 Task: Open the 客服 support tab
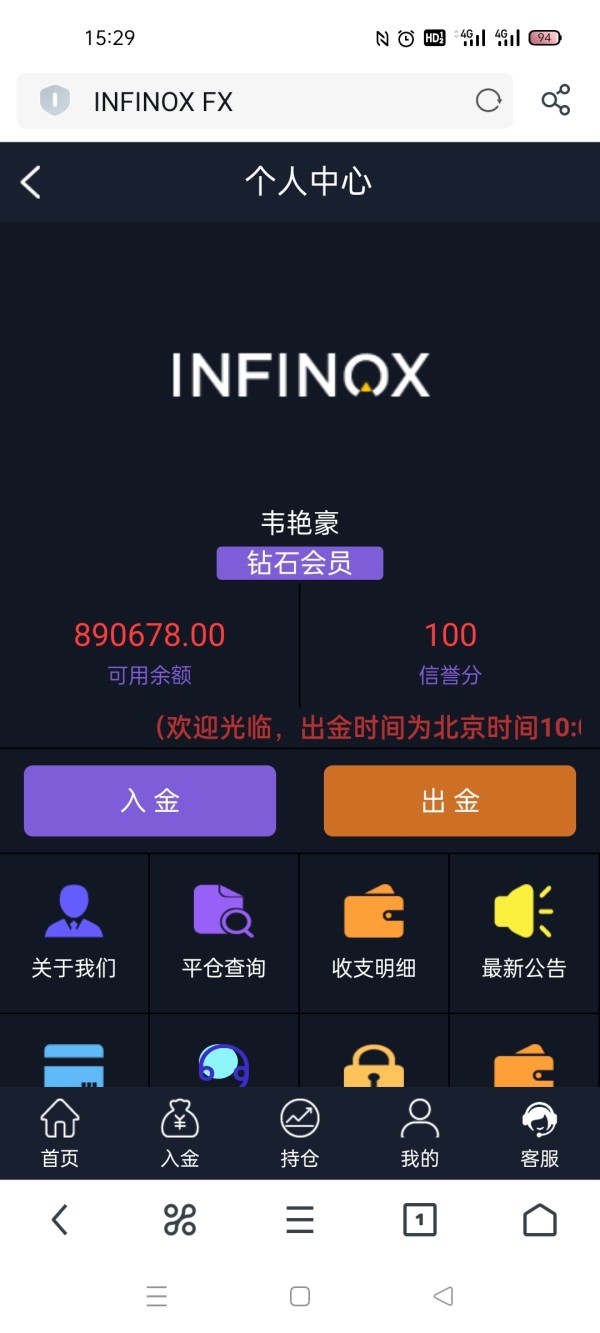pos(540,1133)
